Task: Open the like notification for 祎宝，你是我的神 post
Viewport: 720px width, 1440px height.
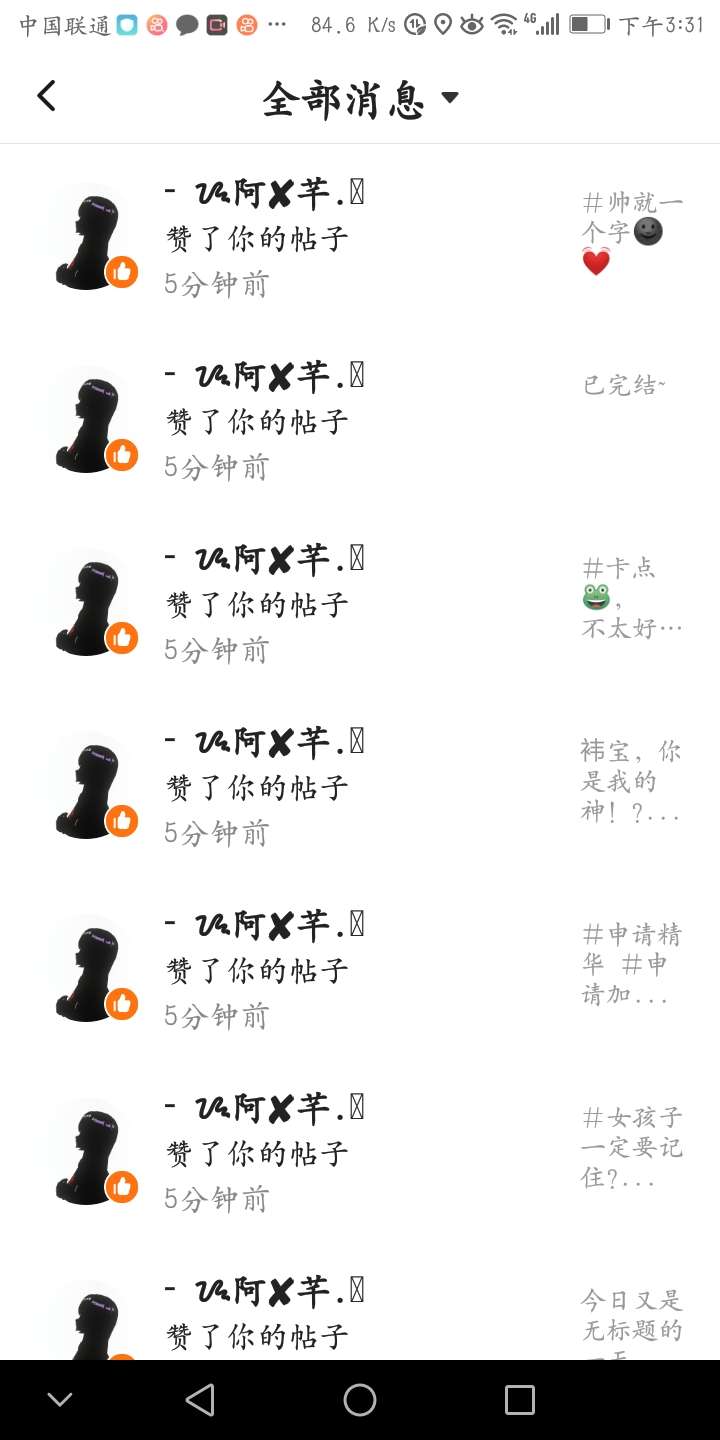Action: coord(360,787)
